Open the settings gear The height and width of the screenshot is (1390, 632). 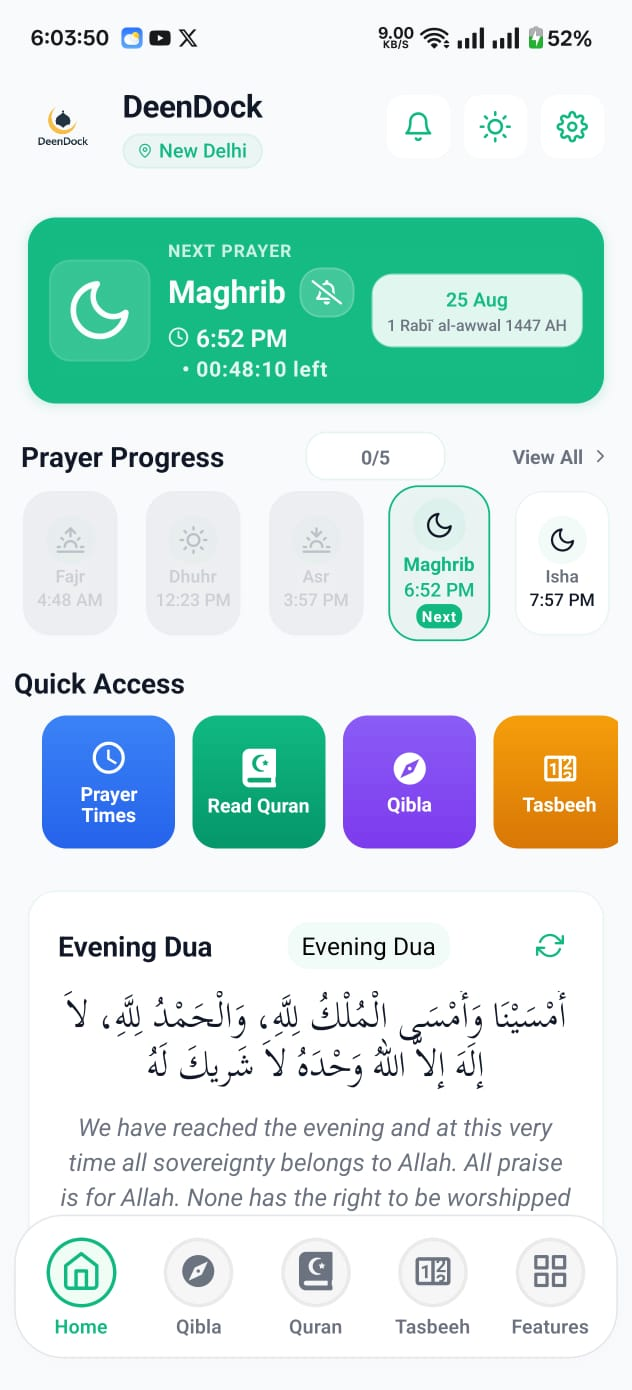click(x=572, y=127)
